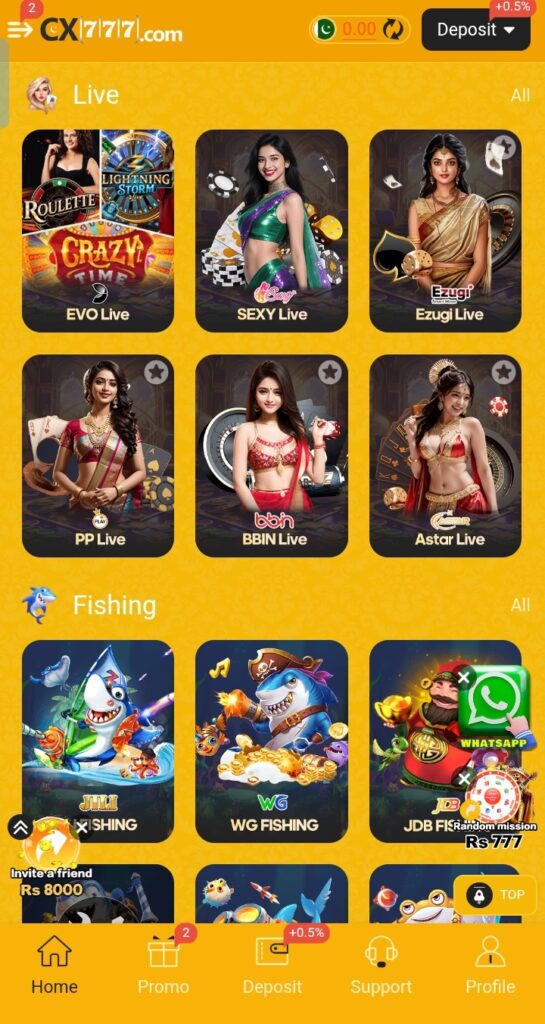Image resolution: width=545 pixels, height=1024 pixels.
Task: Favorite the BBIN Live tile star
Action: (x=330, y=373)
